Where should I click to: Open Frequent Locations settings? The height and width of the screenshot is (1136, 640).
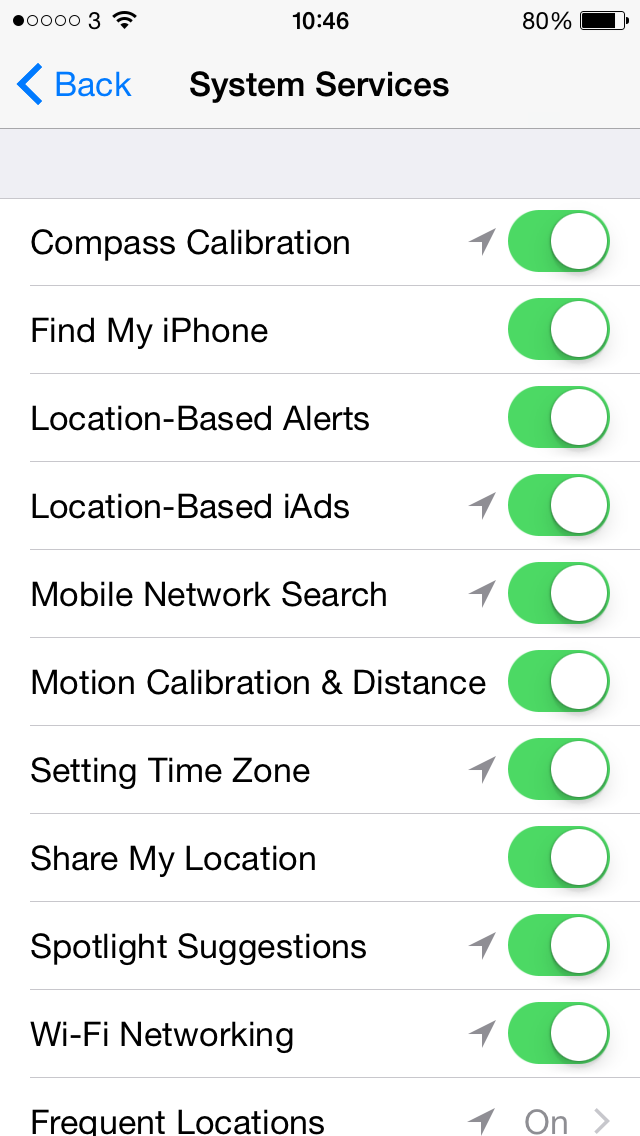coord(320,1118)
